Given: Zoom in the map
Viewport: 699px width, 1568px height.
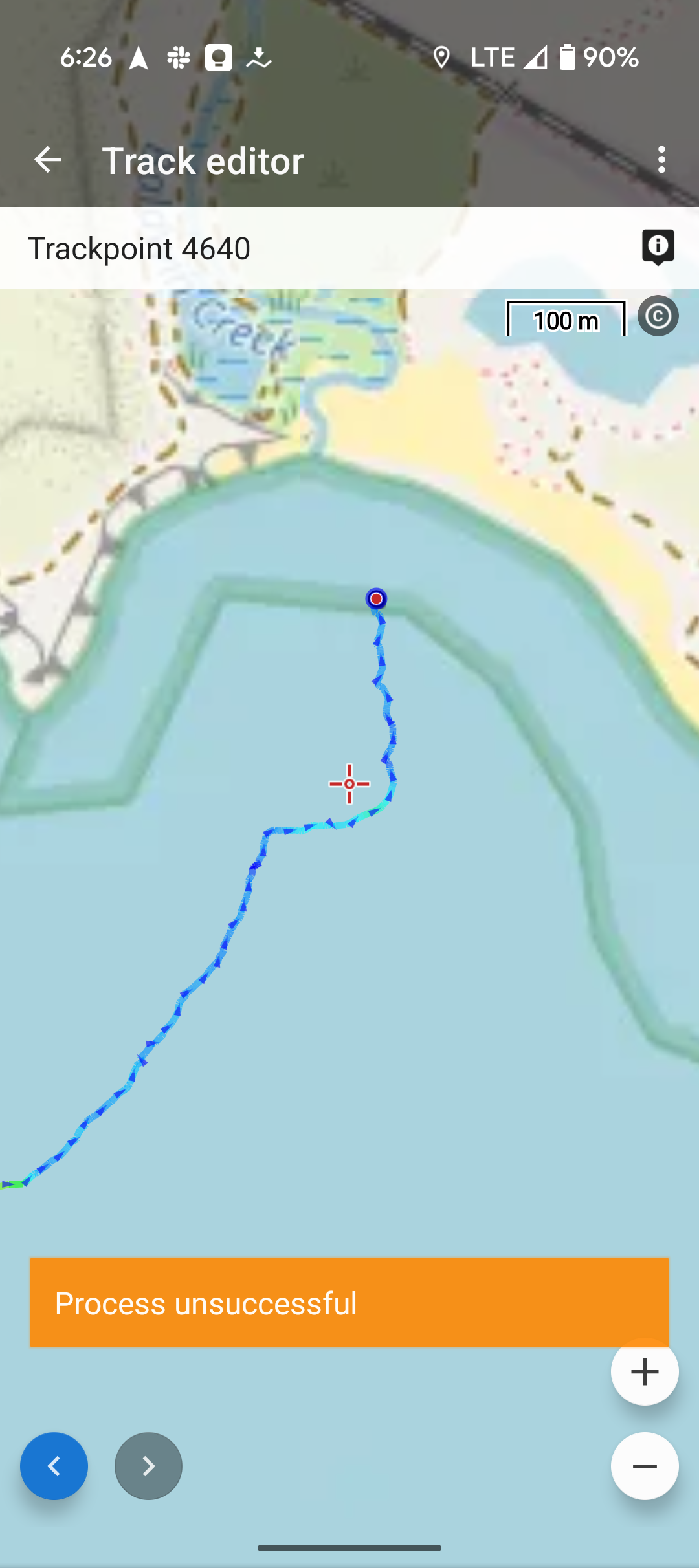Looking at the screenshot, I should (644, 1371).
